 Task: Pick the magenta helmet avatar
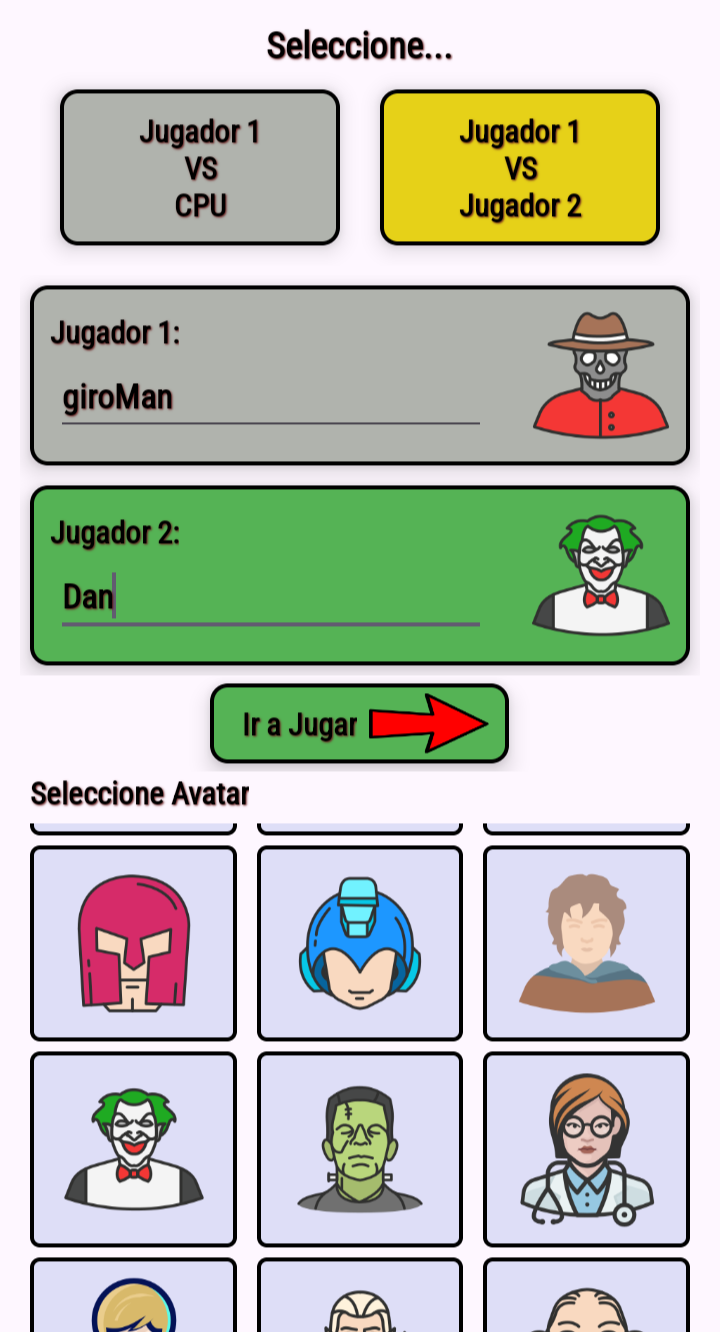134,943
